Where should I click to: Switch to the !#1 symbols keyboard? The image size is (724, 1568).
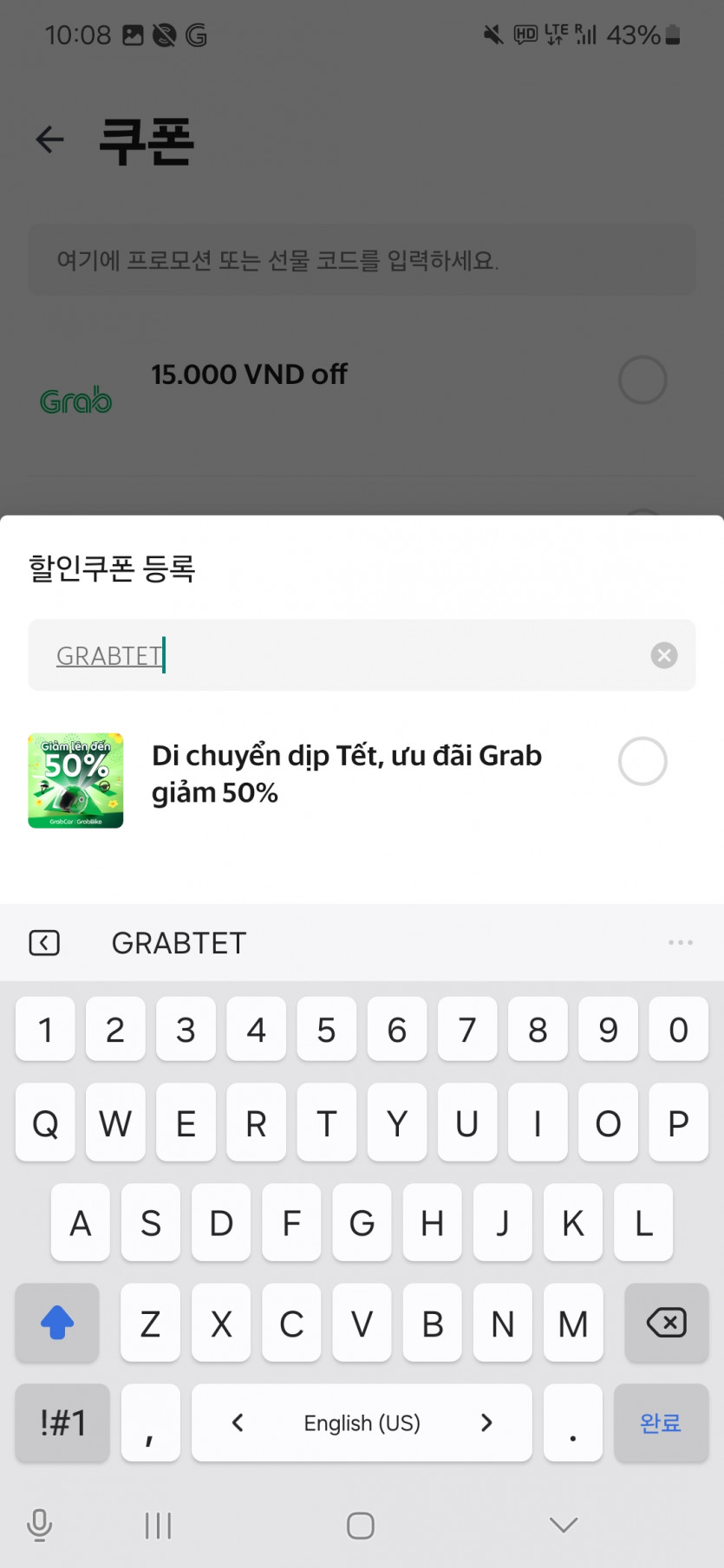tap(62, 1422)
